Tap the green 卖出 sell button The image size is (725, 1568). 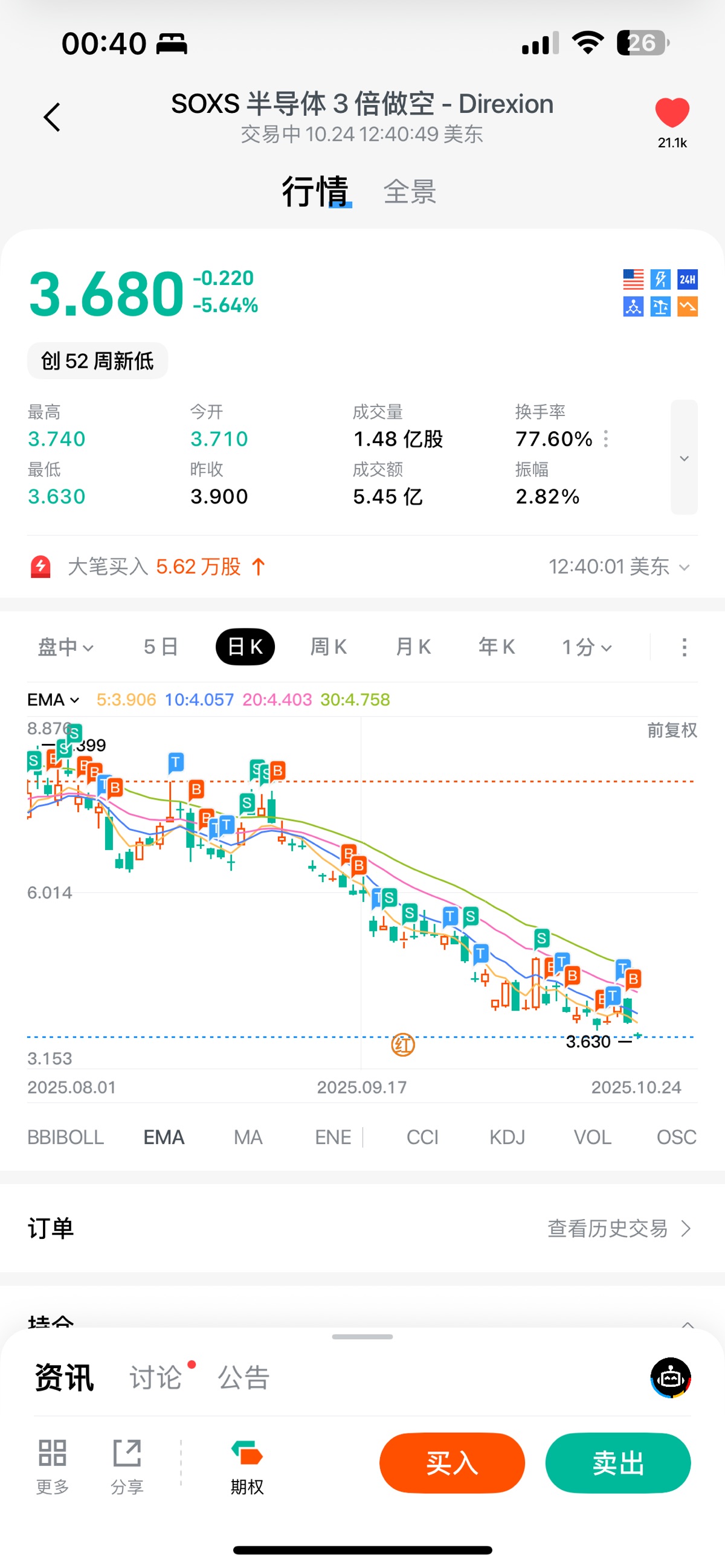pyautogui.click(x=617, y=1463)
